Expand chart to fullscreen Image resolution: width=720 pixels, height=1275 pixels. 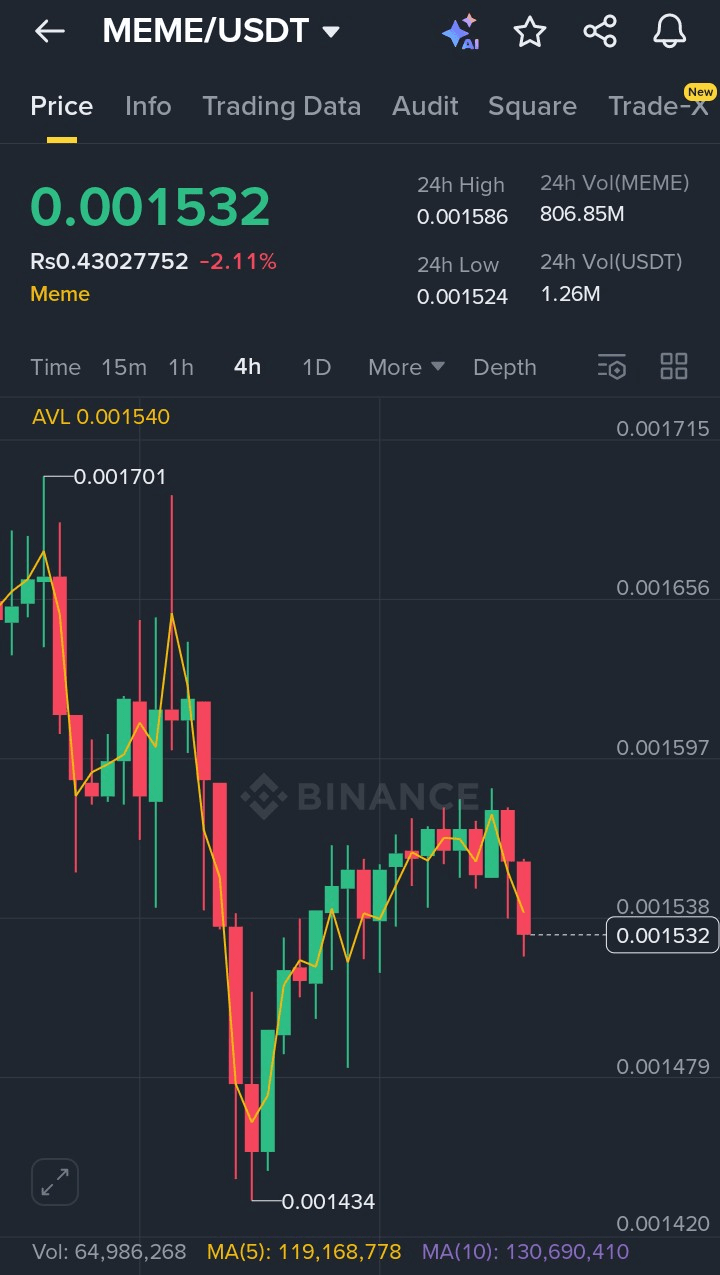click(x=54, y=1182)
